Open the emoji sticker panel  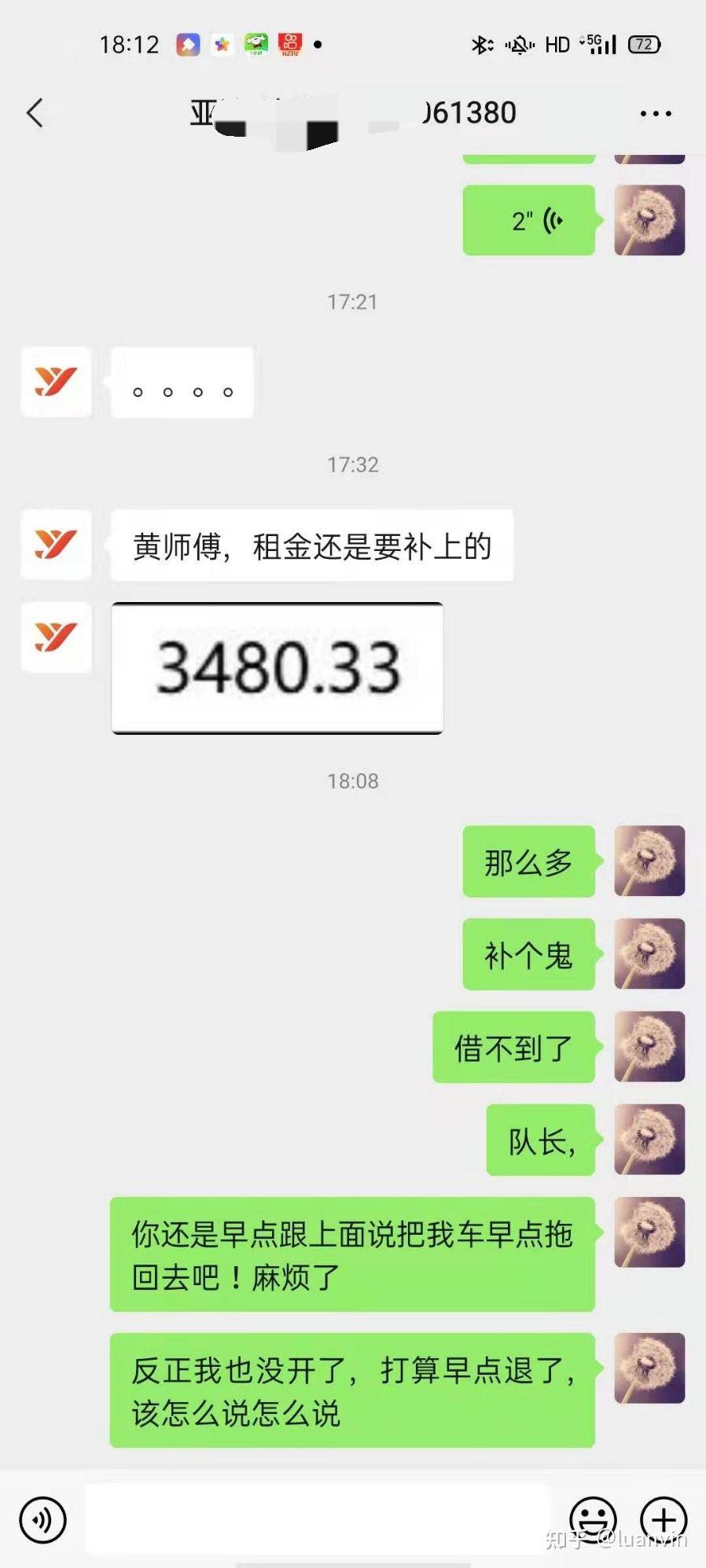(592, 1518)
